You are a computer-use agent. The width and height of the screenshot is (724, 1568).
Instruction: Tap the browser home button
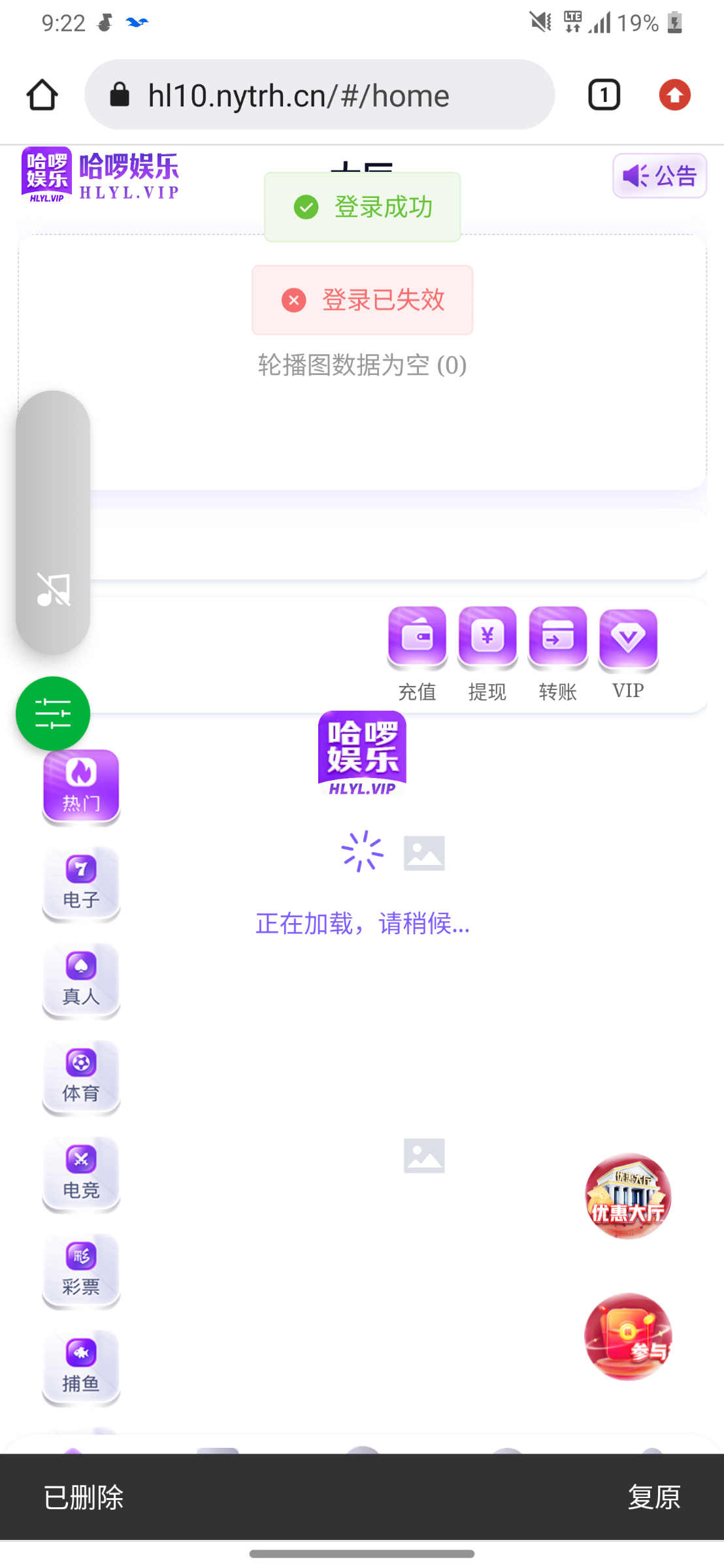click(42, 95)
